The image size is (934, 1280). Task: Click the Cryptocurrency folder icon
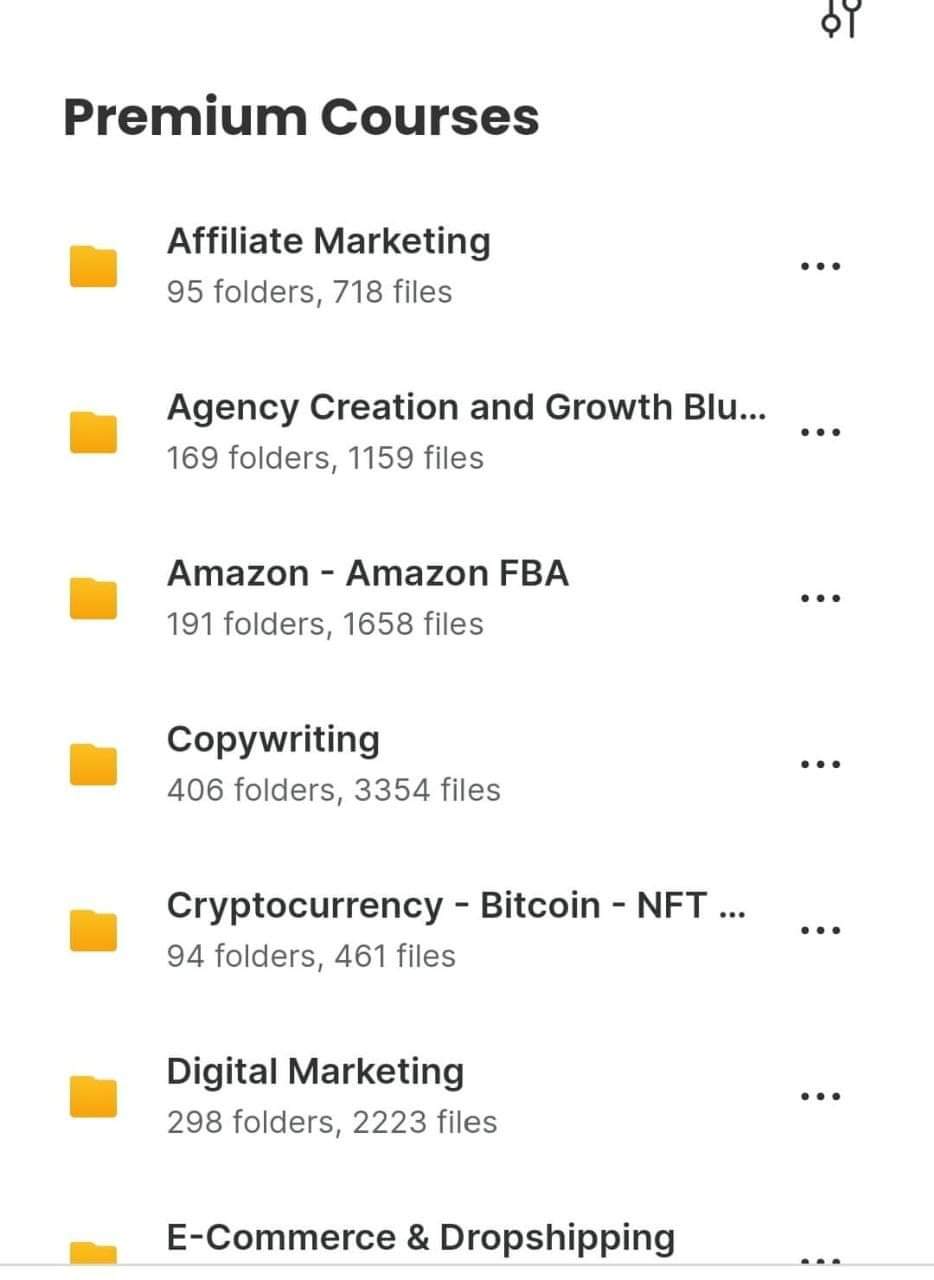(93, 928)
